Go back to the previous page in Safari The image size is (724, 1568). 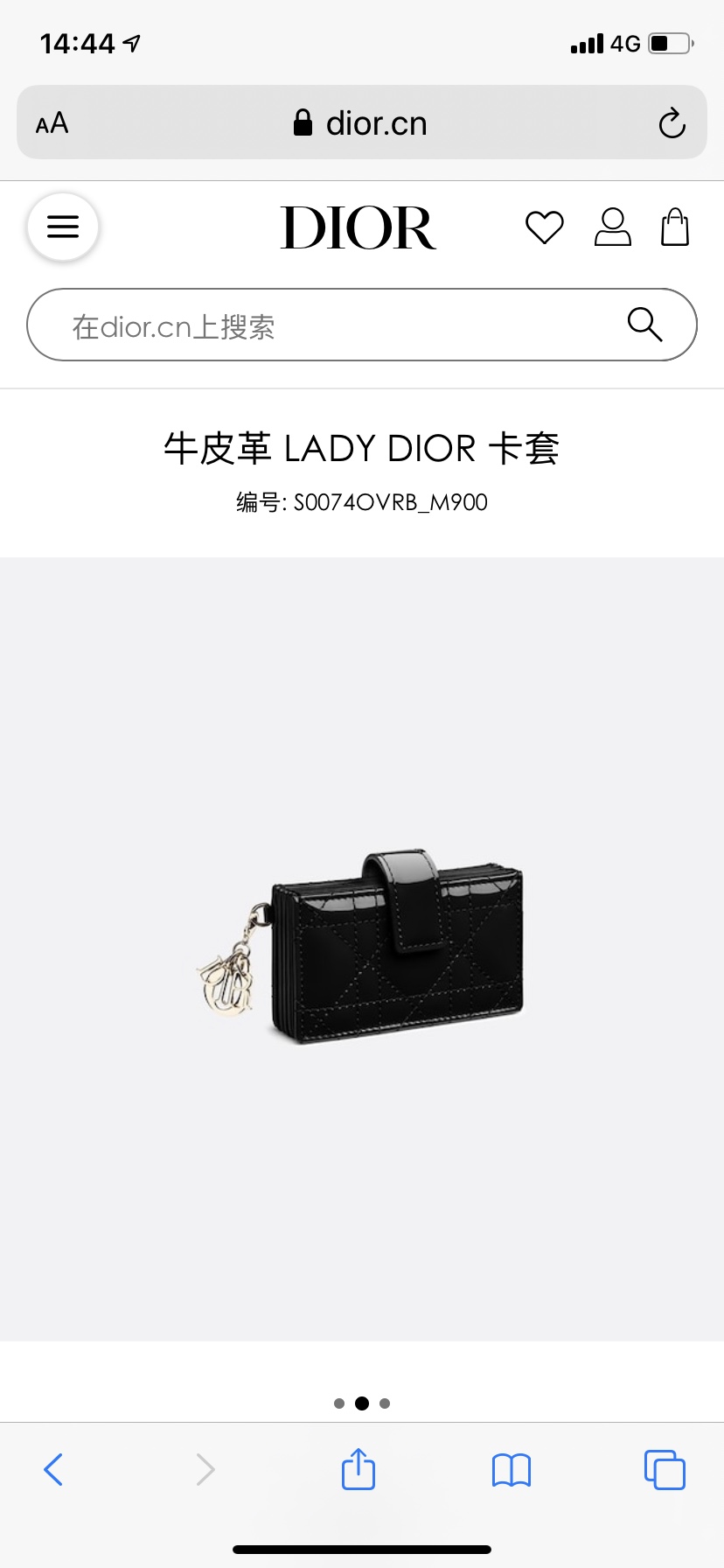pos(53,1470)
